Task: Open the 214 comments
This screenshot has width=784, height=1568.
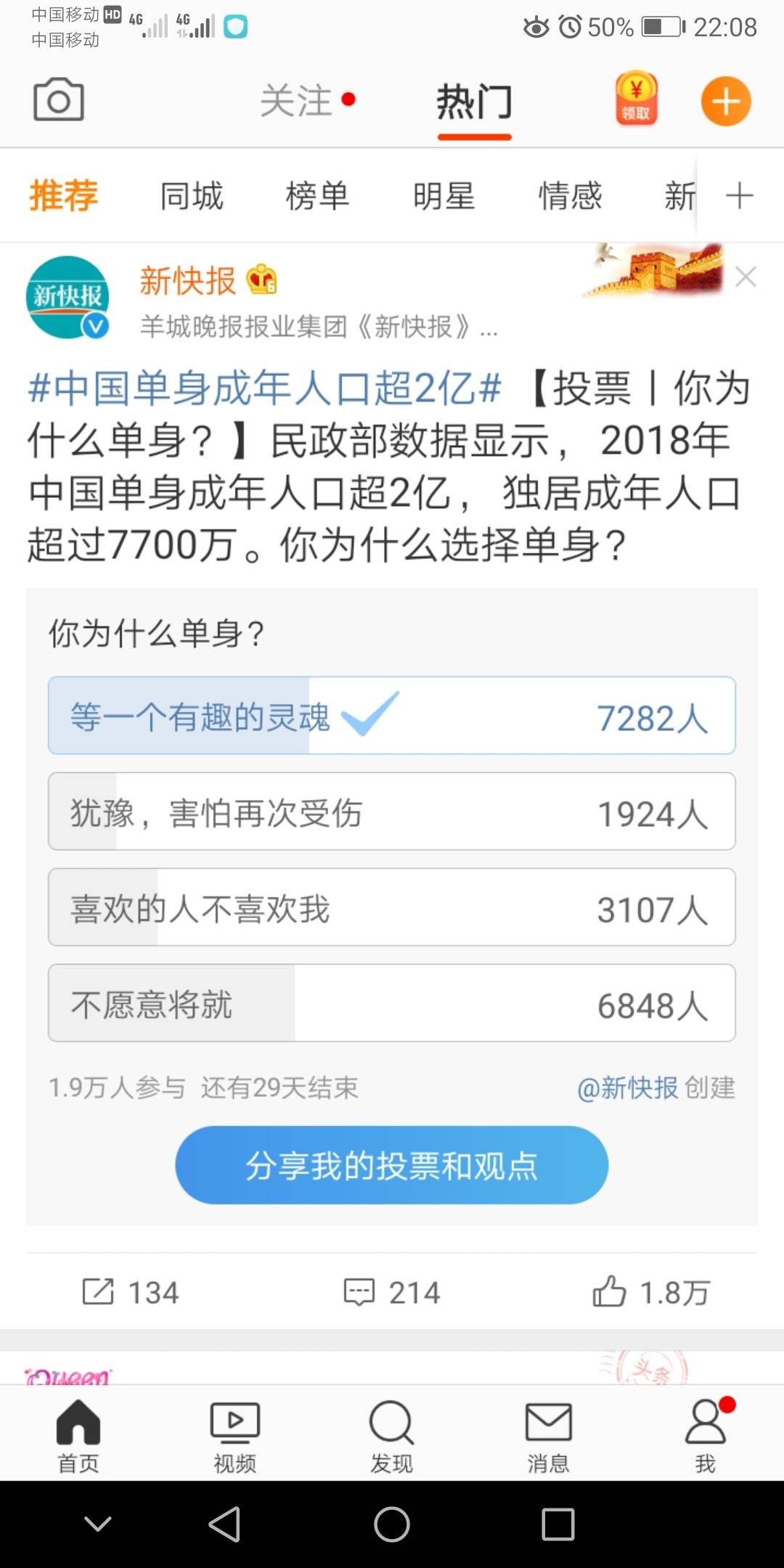Action: (392, 1292)
